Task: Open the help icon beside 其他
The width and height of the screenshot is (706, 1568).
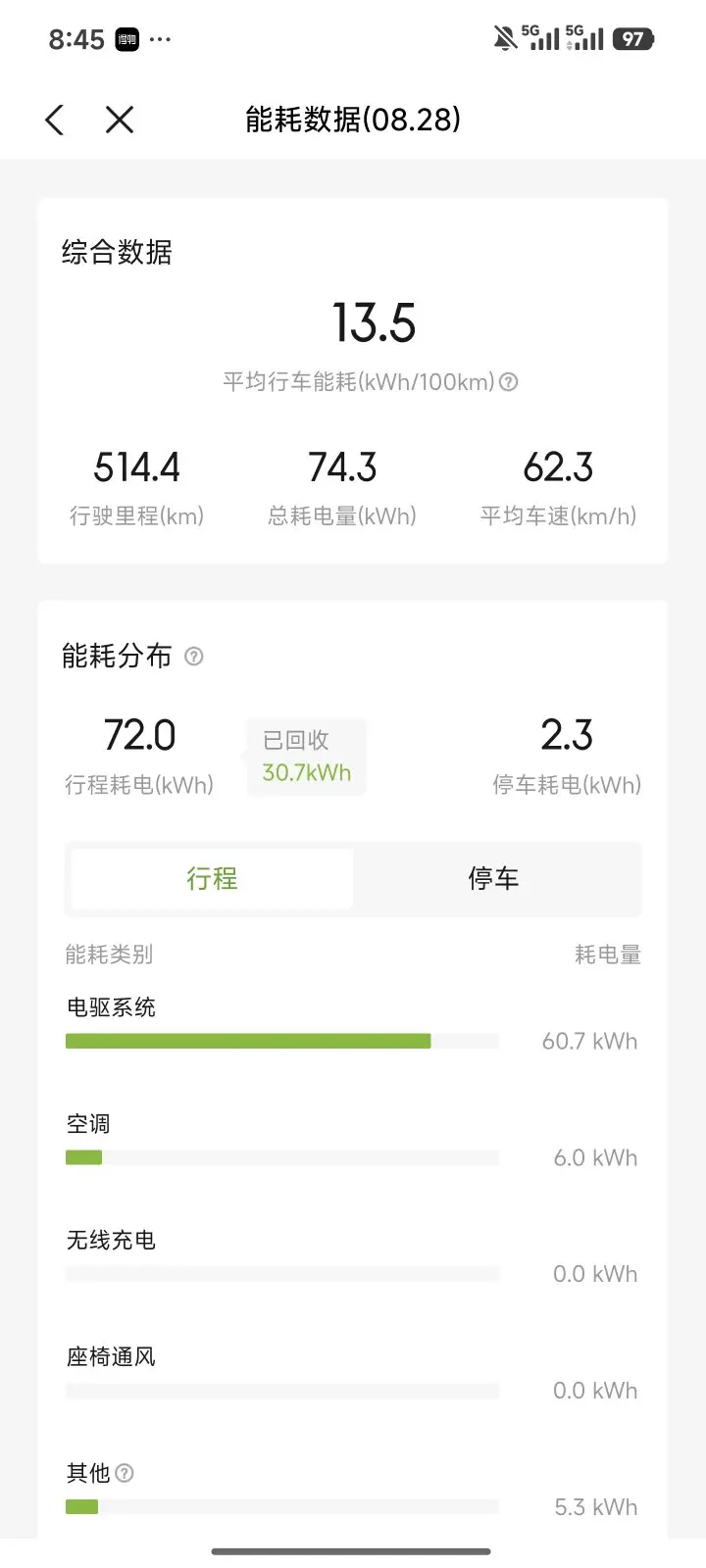Action: 125,1473
